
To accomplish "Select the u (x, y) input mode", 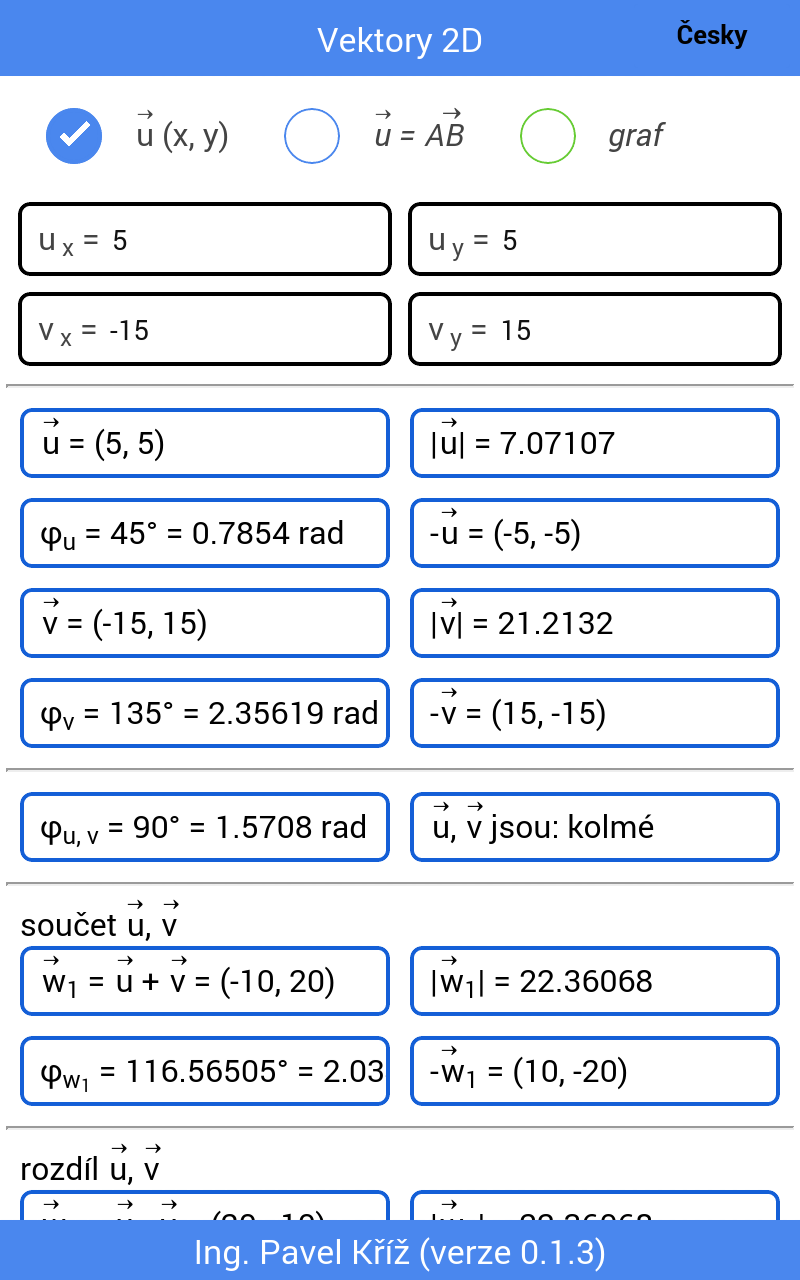I will (x=75, y=136).
